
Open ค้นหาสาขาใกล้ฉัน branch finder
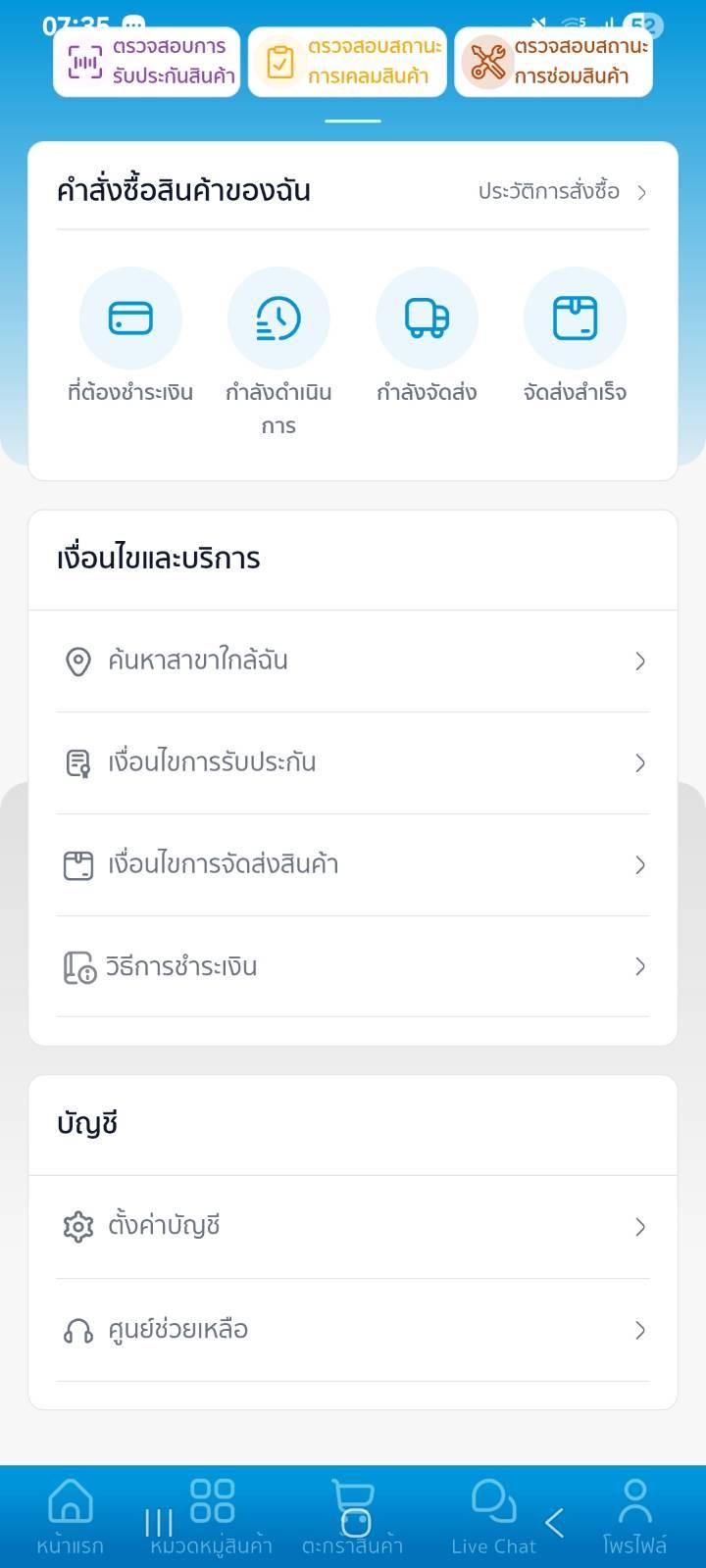tap(353, 661)
